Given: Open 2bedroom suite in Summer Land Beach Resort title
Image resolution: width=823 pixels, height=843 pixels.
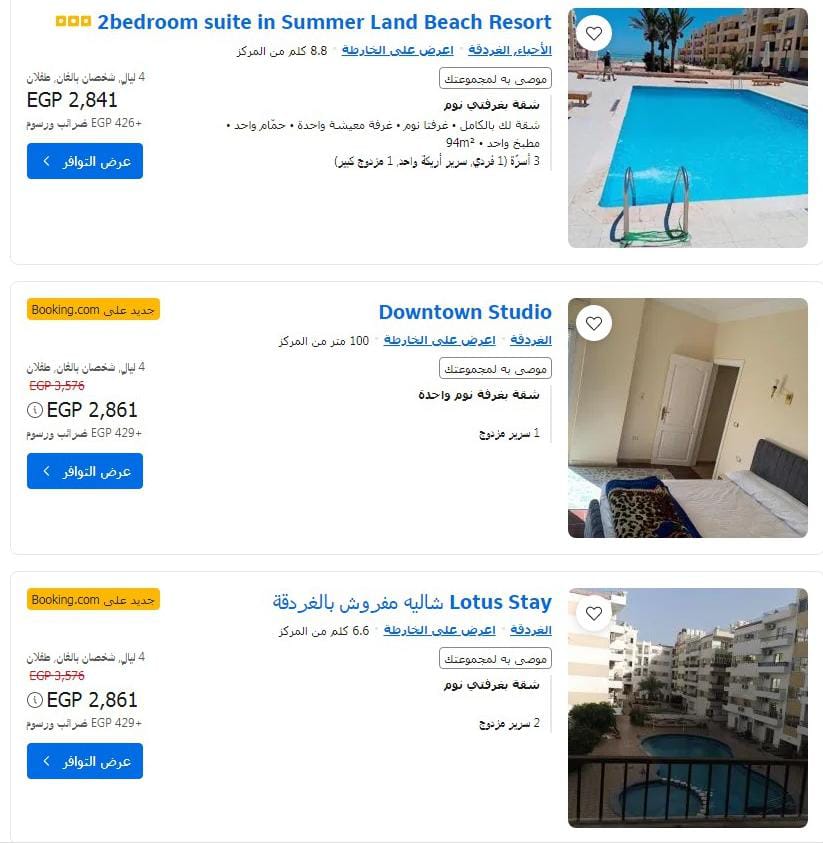Looking at the screenshot, I should point(324,22).
